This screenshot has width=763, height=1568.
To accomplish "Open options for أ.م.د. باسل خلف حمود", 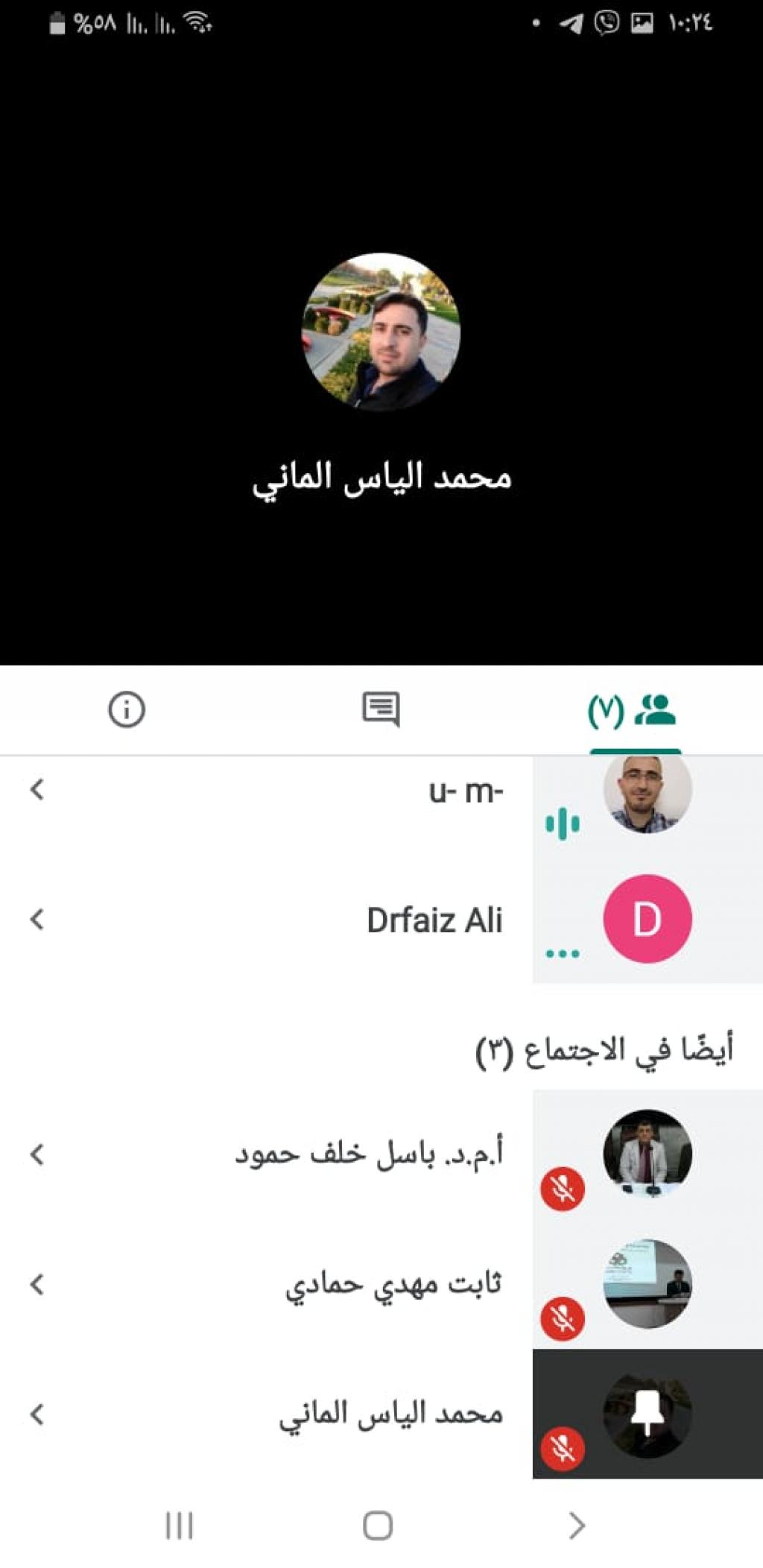I will point(37,1154).
